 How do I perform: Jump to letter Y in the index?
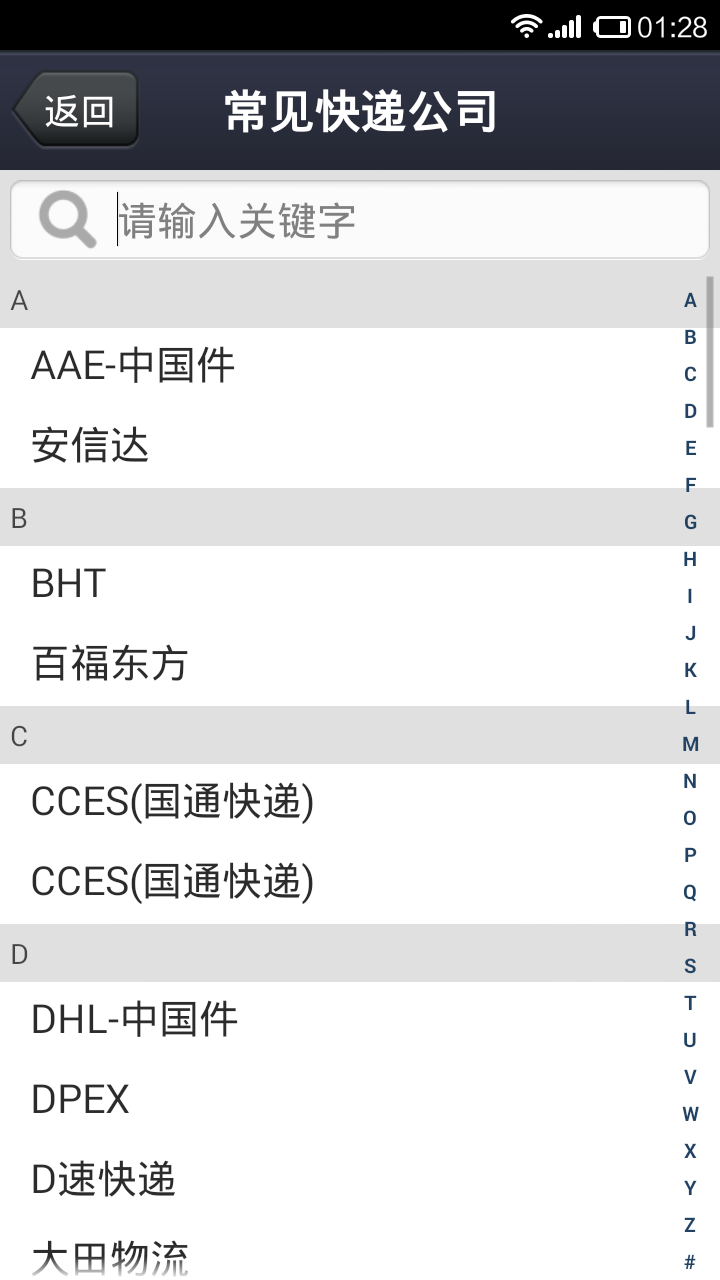tap(690, 1188)
